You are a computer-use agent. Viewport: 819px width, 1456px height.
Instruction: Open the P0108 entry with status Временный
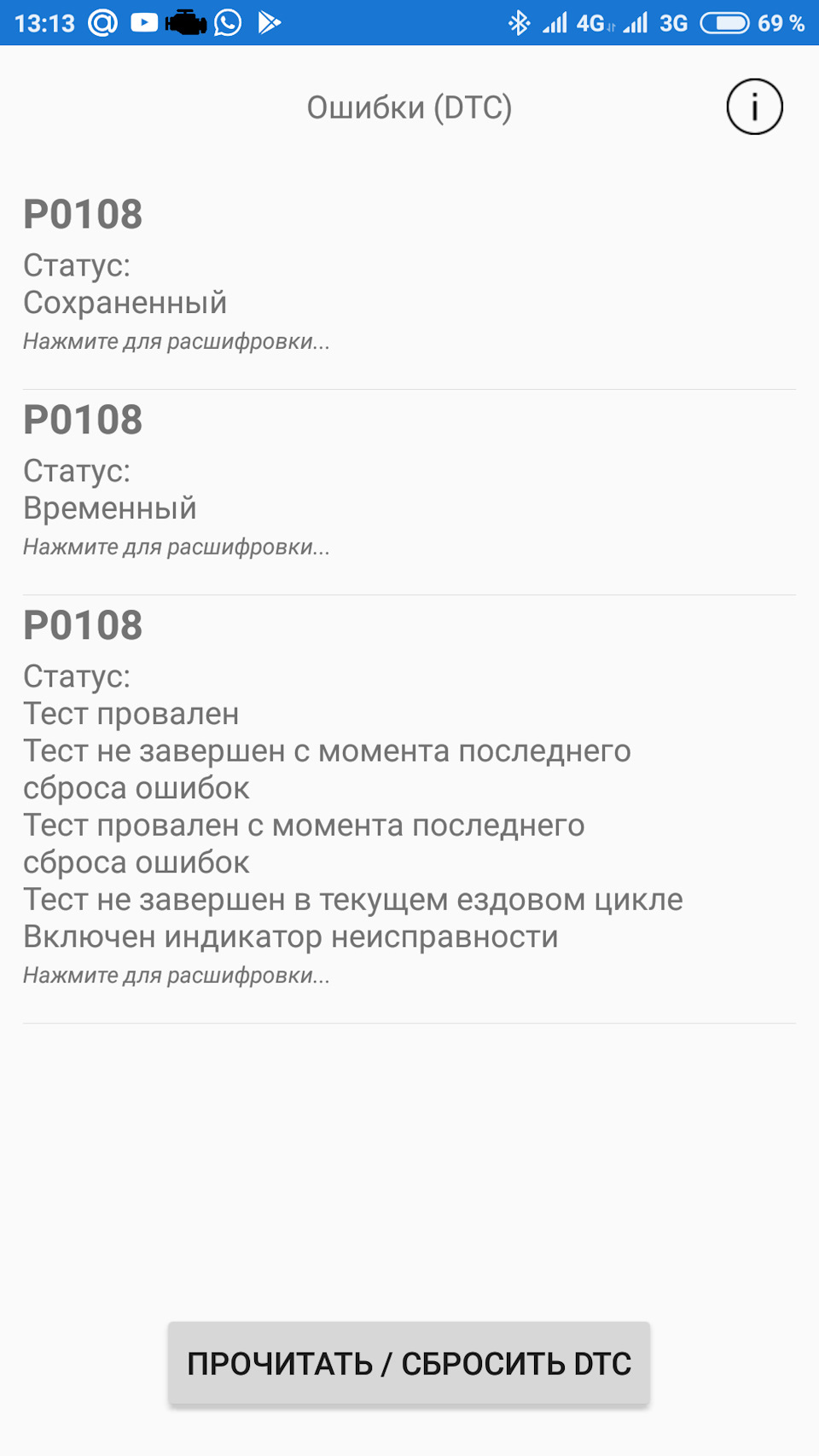[x=409, y=492]
